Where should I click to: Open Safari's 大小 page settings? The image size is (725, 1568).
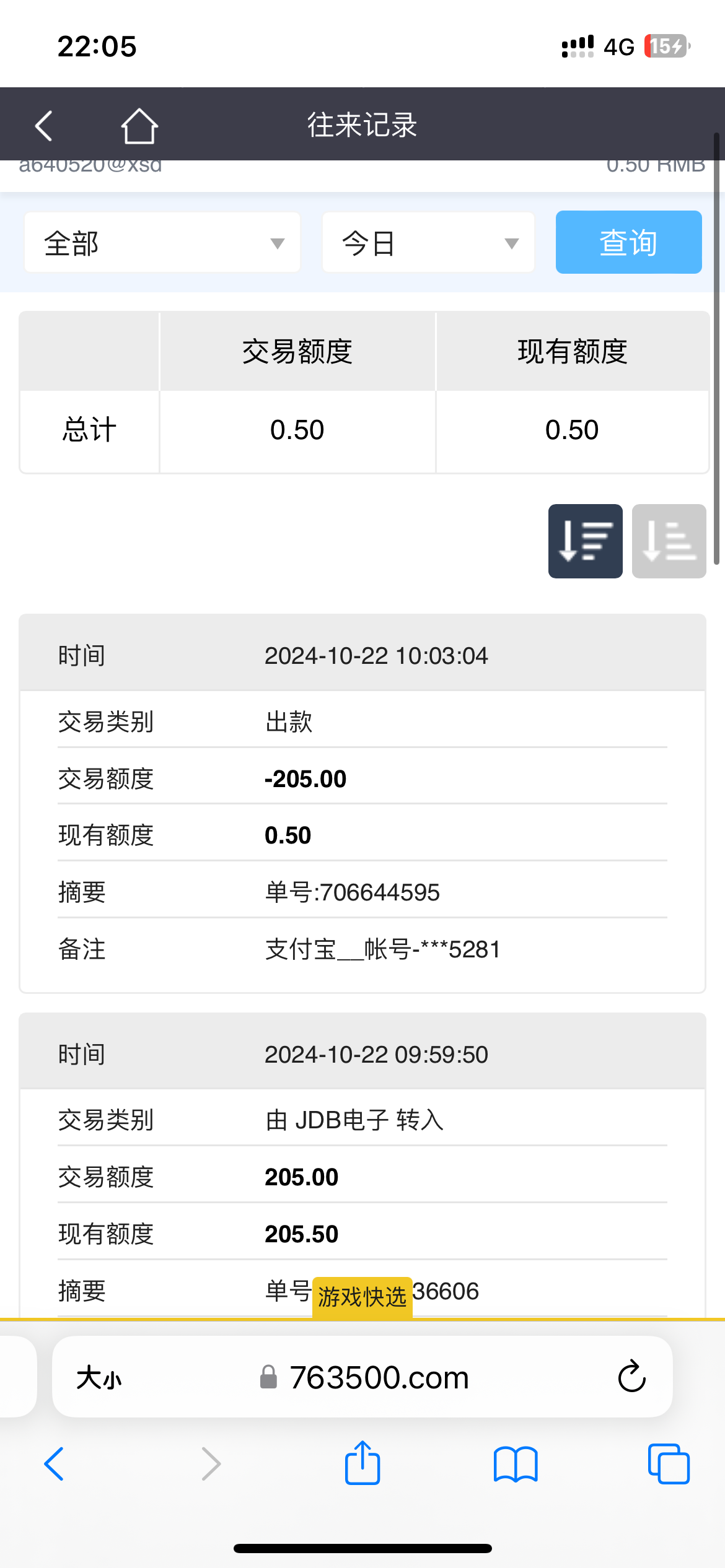[x=99, y=1378]
